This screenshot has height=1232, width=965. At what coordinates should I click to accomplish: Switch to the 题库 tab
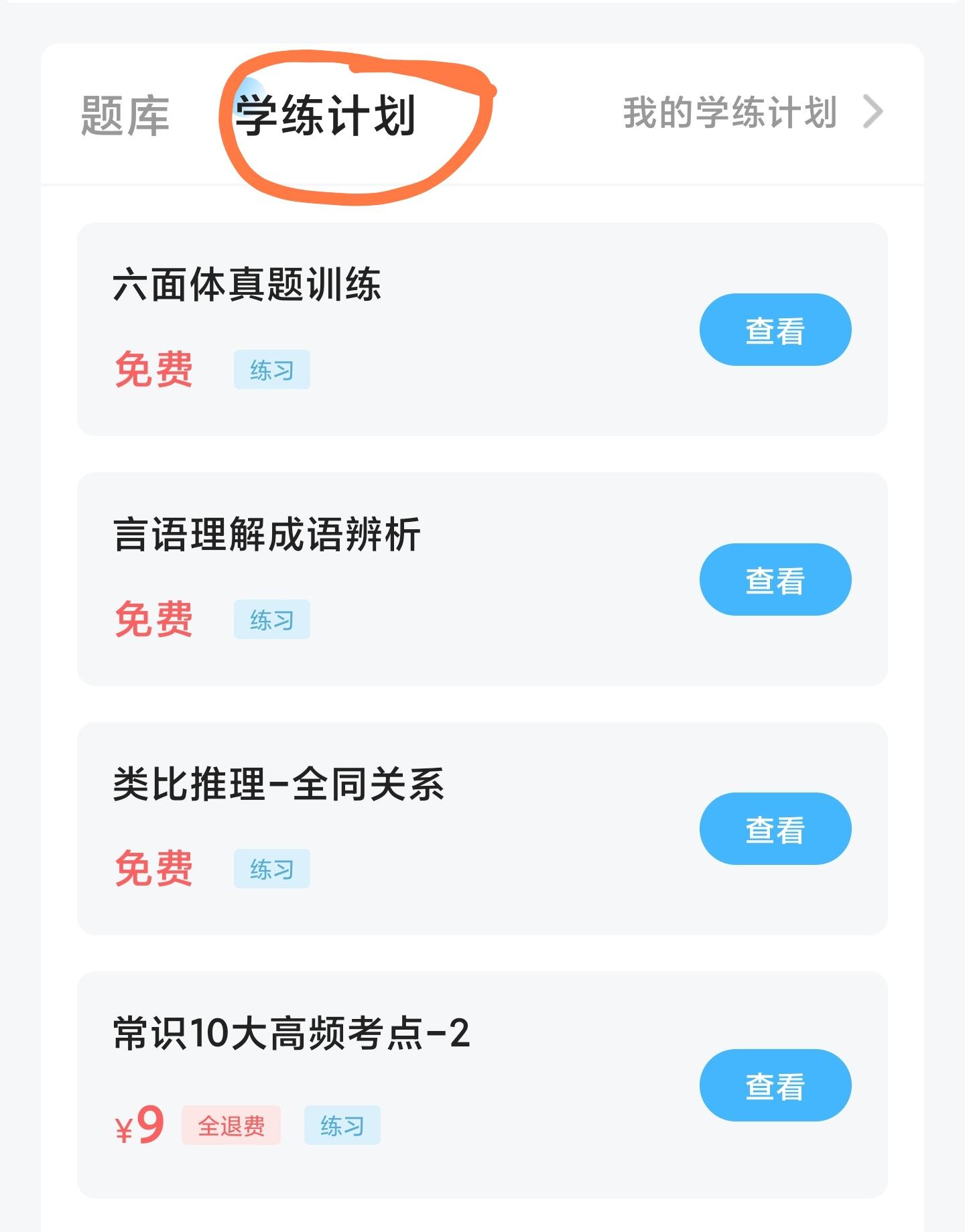125,116
